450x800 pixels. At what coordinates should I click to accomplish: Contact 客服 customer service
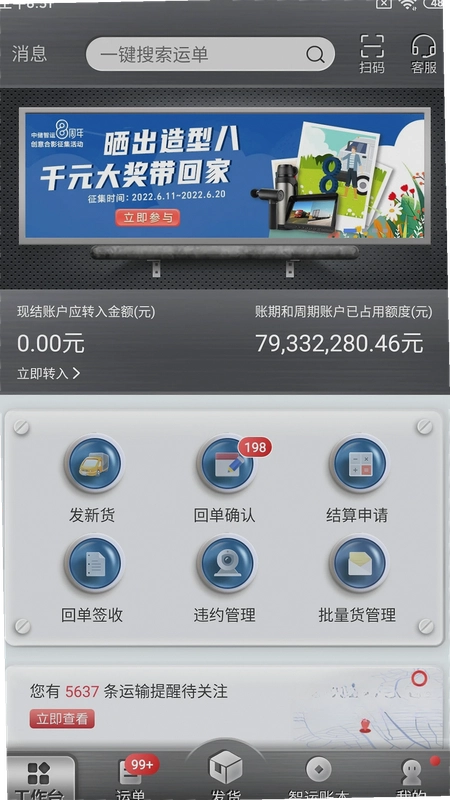click(424, 54)
